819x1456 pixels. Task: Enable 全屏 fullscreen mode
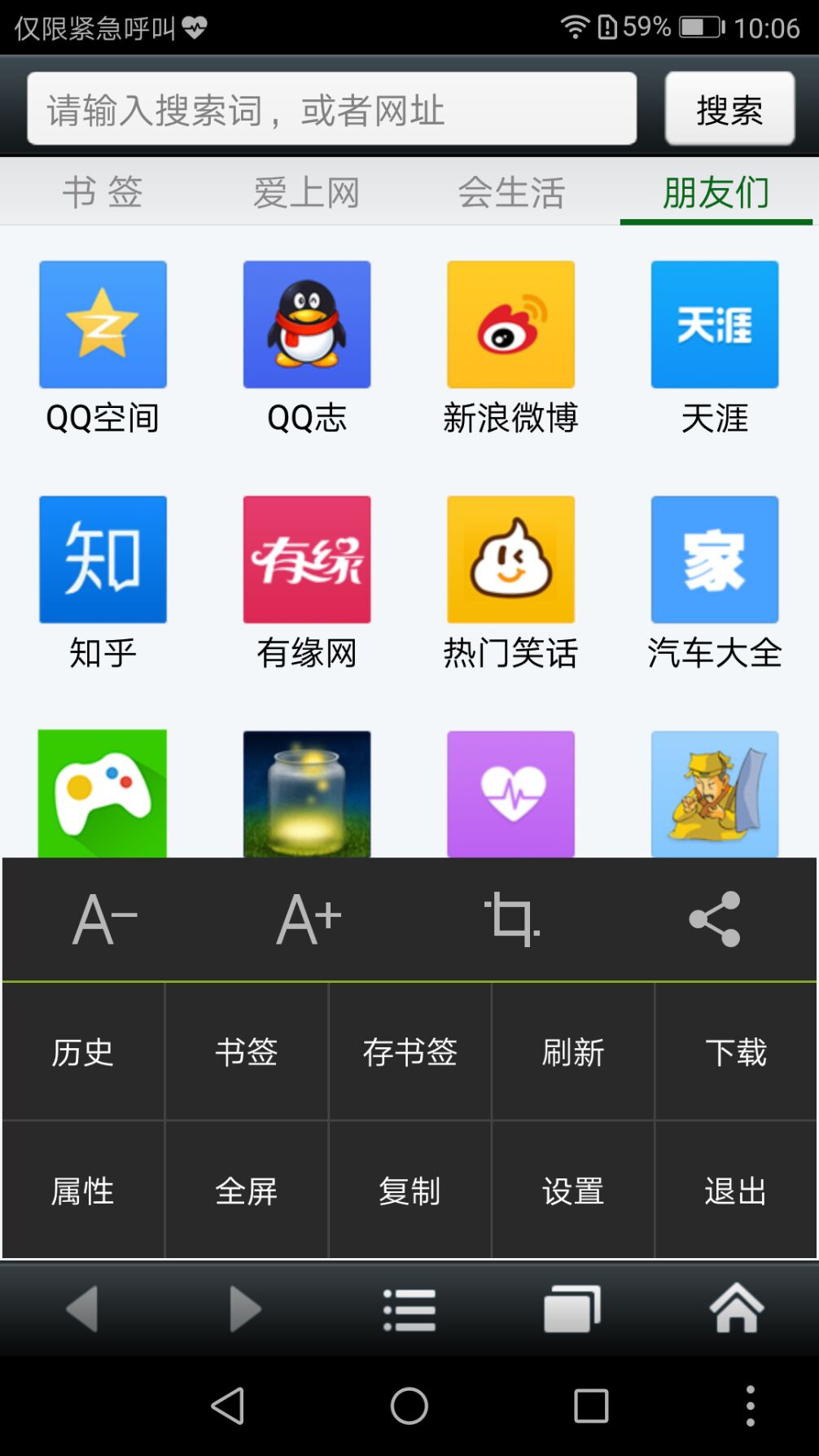[x=246, y=1191]
